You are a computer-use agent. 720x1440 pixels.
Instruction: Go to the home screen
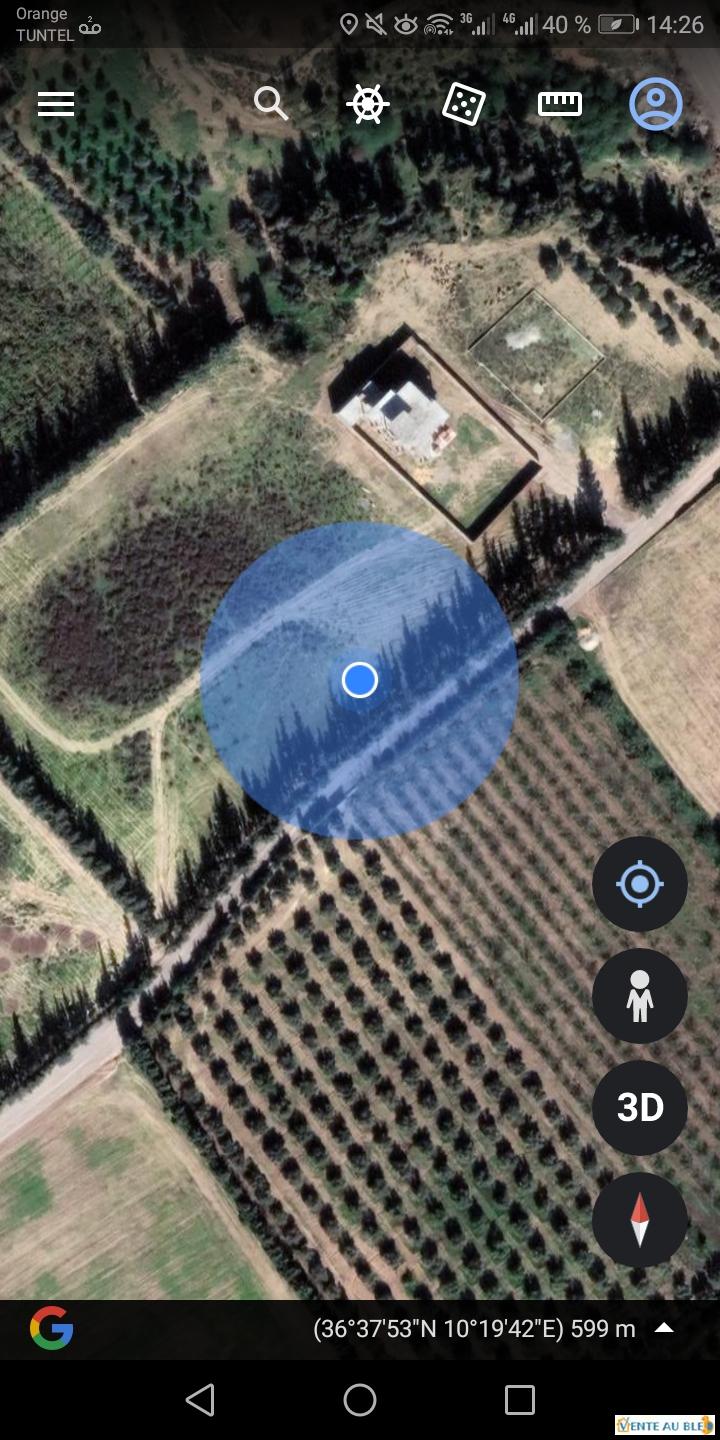pyautogui.click(x=360, y=1400)
